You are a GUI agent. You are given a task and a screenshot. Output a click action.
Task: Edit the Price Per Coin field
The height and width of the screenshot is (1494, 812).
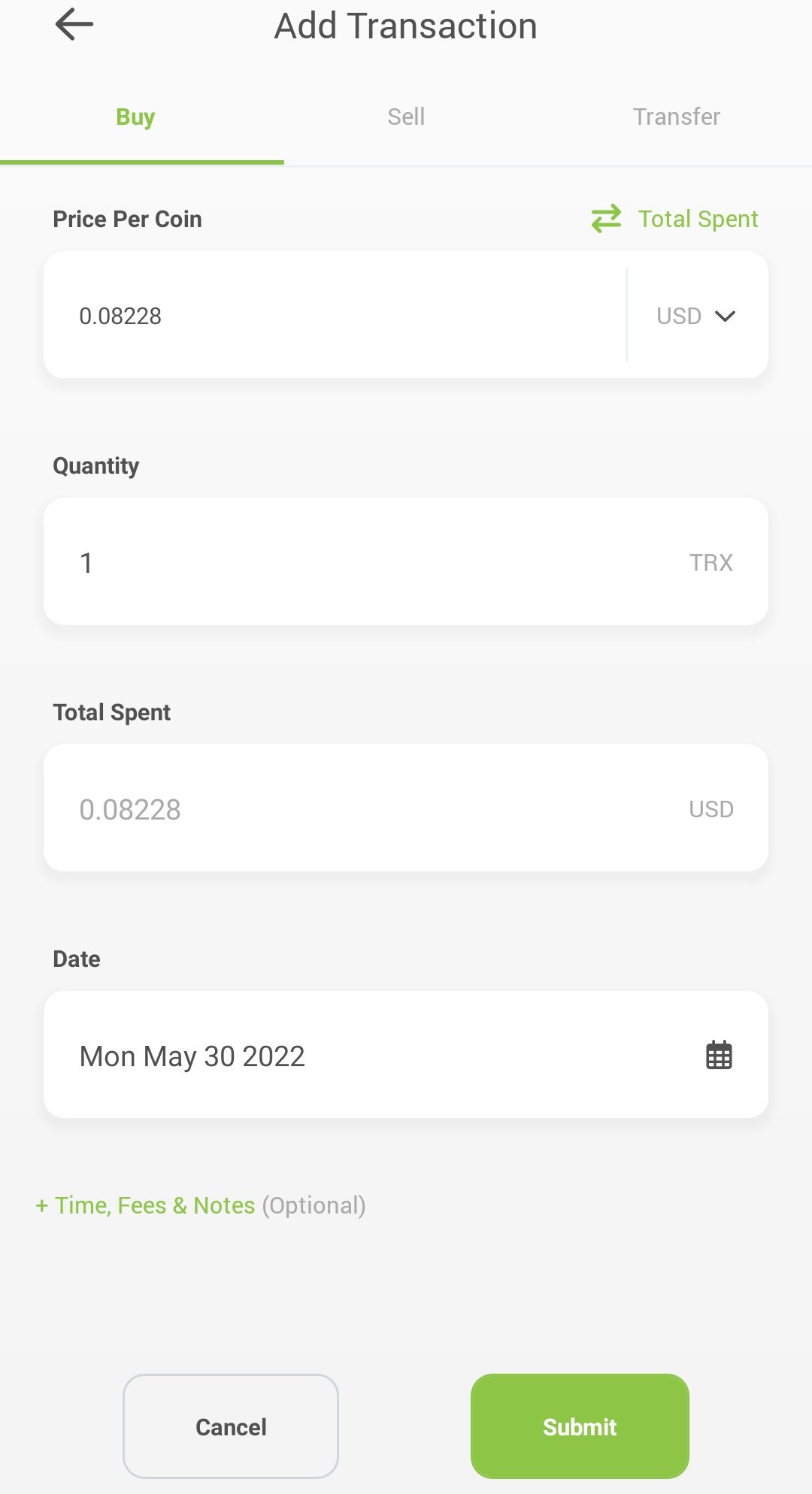click(335, 315)
